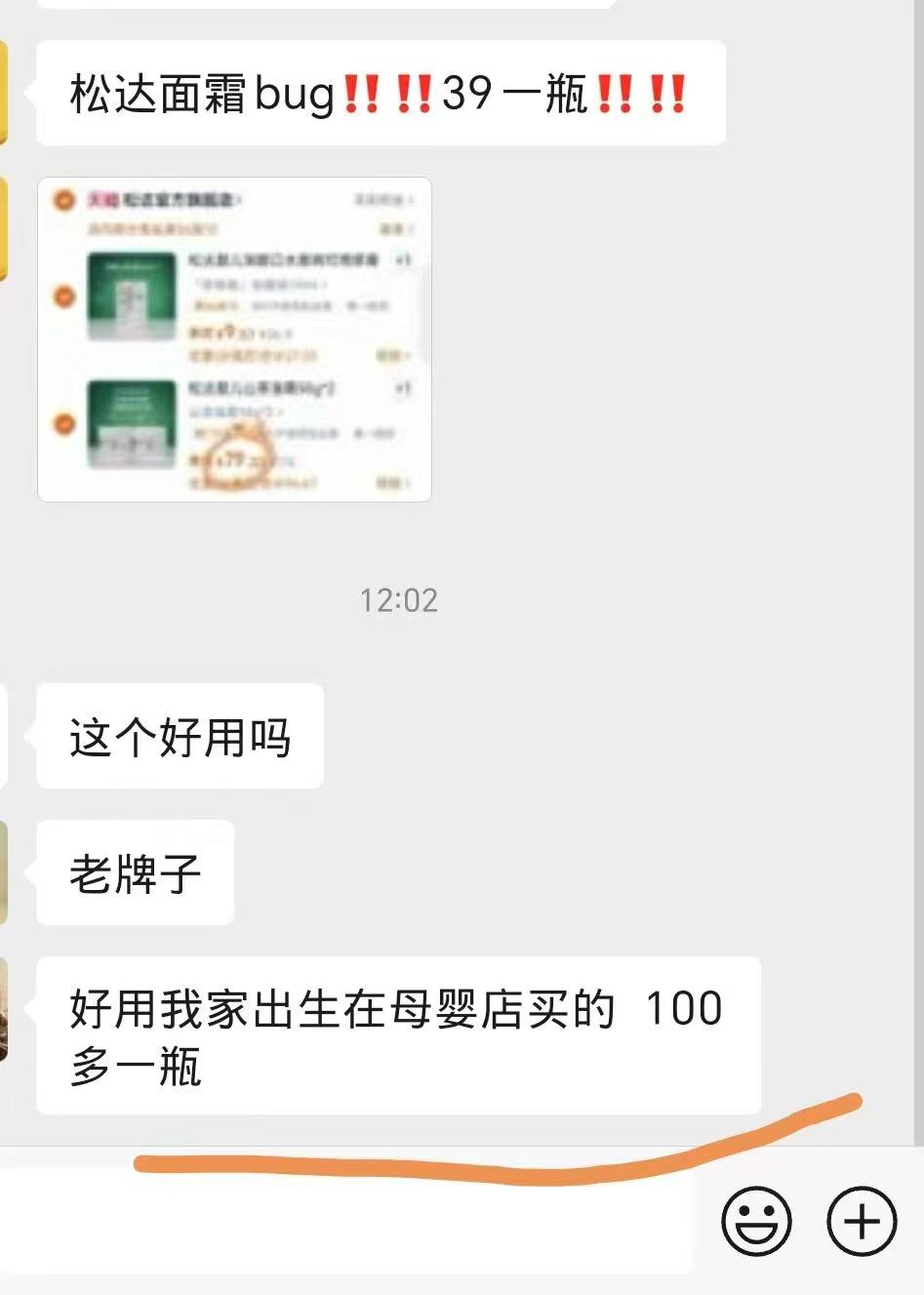Select the message bubble saying 这个好用吗
This screenshot has width=924, height=1295.
point(179,737)
